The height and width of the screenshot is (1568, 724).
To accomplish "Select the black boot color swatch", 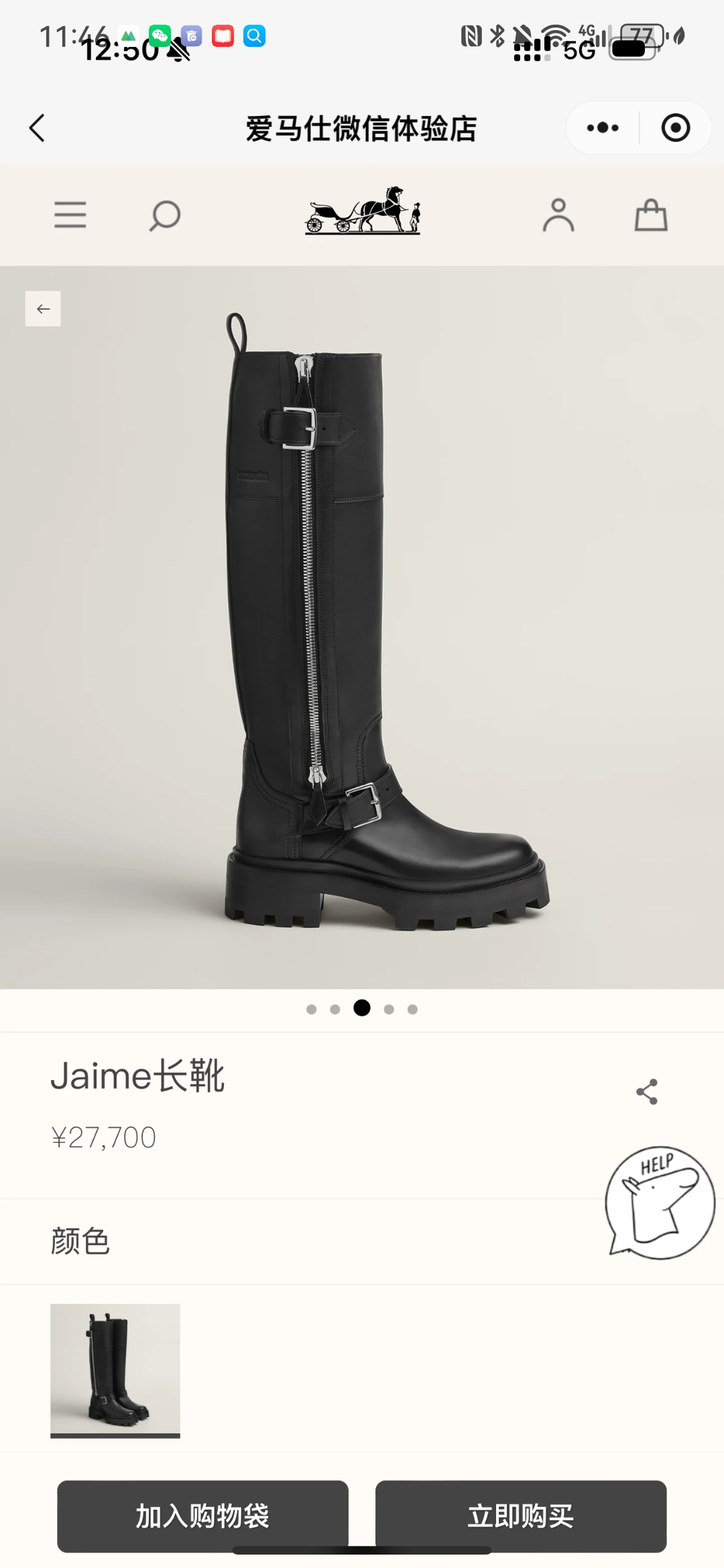I will (x=115, y=1369).
